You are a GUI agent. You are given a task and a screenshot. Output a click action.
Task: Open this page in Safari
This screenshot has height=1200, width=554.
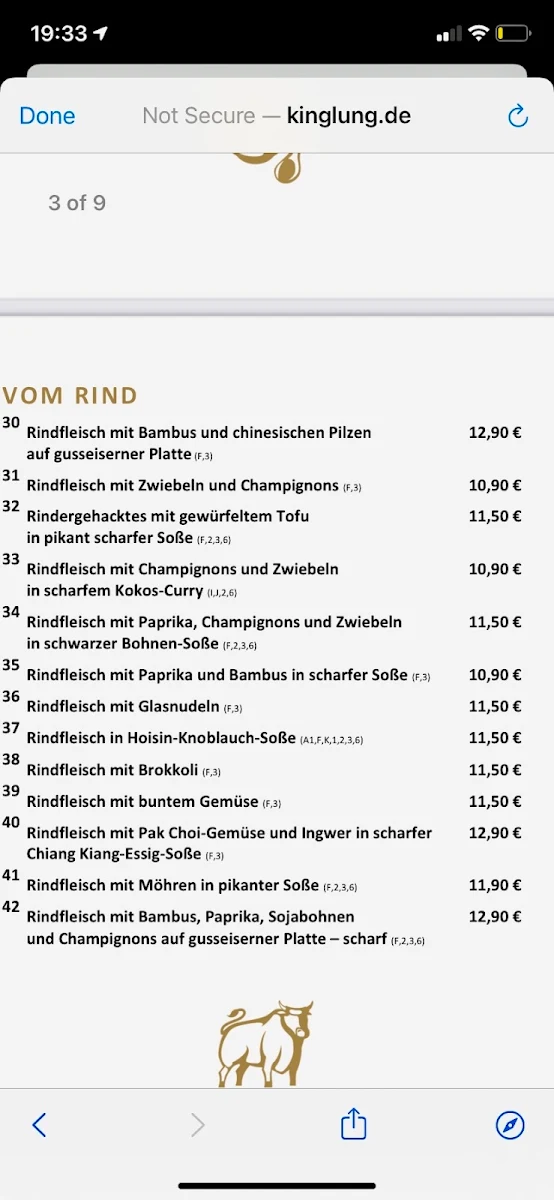pyautogui.click(x=510, y=1125)
